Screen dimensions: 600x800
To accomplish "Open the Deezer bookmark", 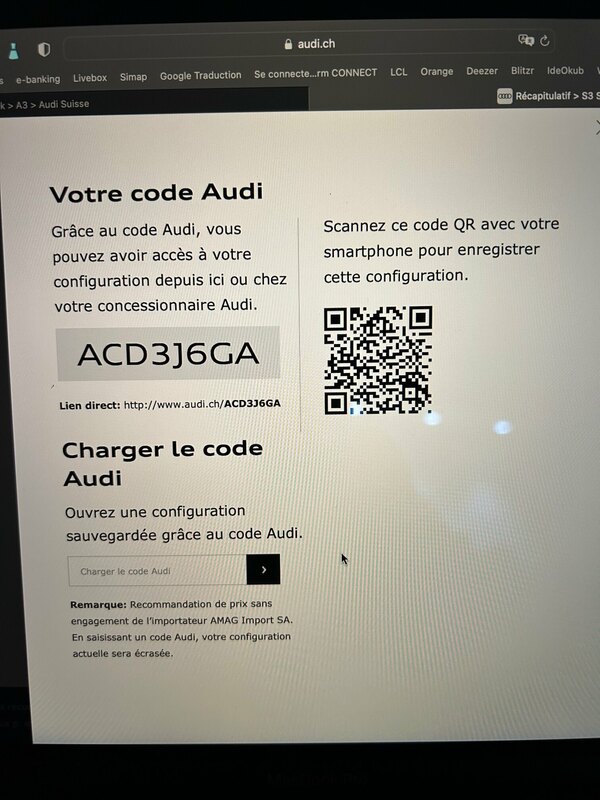I will [x=482, y=71].
